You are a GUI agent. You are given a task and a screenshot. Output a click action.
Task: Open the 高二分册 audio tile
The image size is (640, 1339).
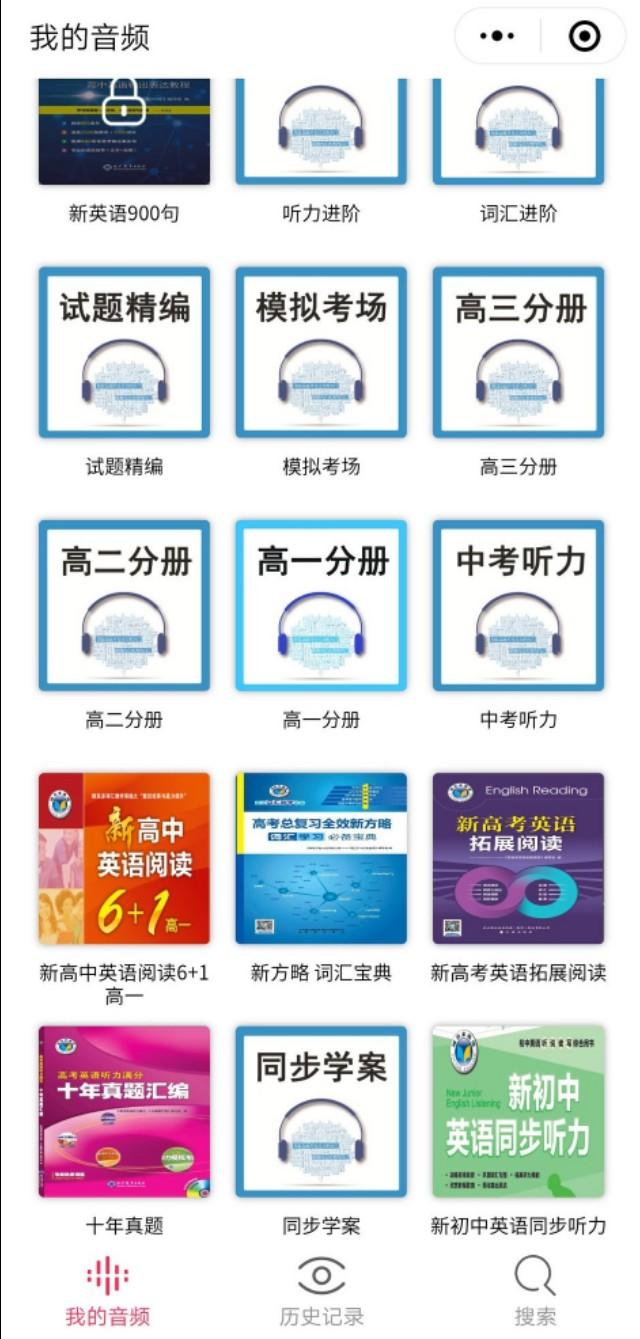(x=124, y=605)
